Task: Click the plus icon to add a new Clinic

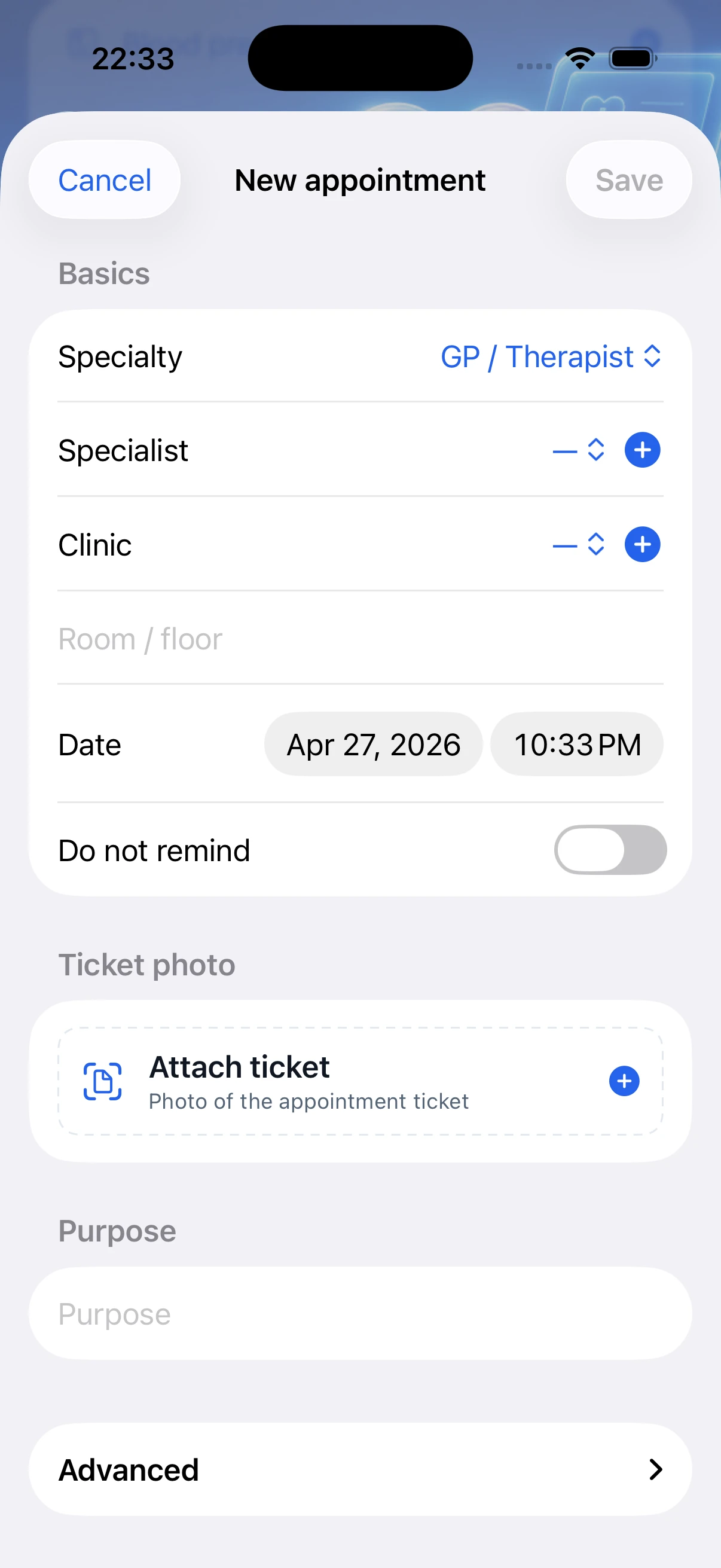Action: tap(642, 545)
